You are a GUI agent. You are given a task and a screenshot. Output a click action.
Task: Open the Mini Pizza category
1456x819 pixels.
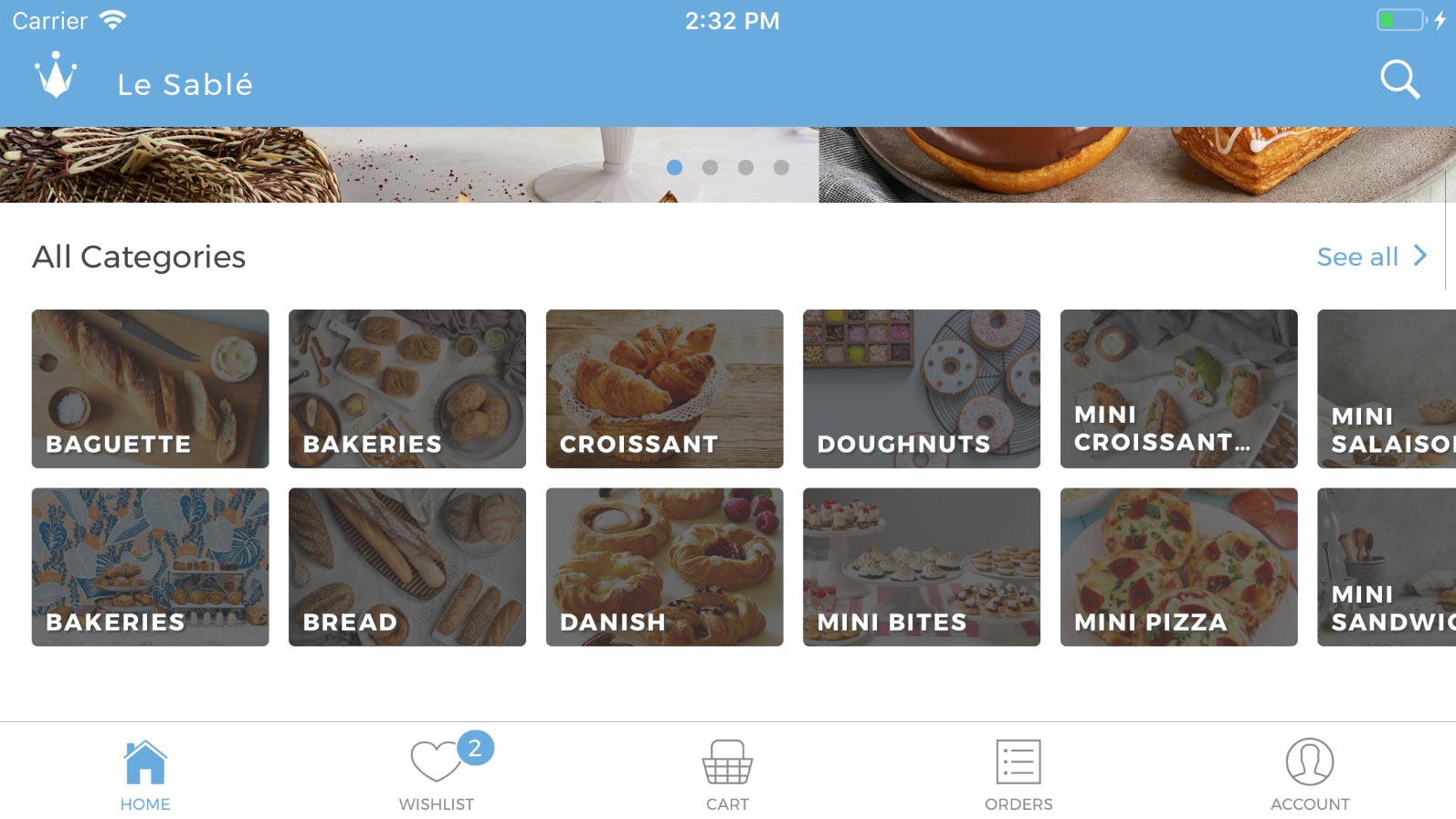[x=1178, y=567]
